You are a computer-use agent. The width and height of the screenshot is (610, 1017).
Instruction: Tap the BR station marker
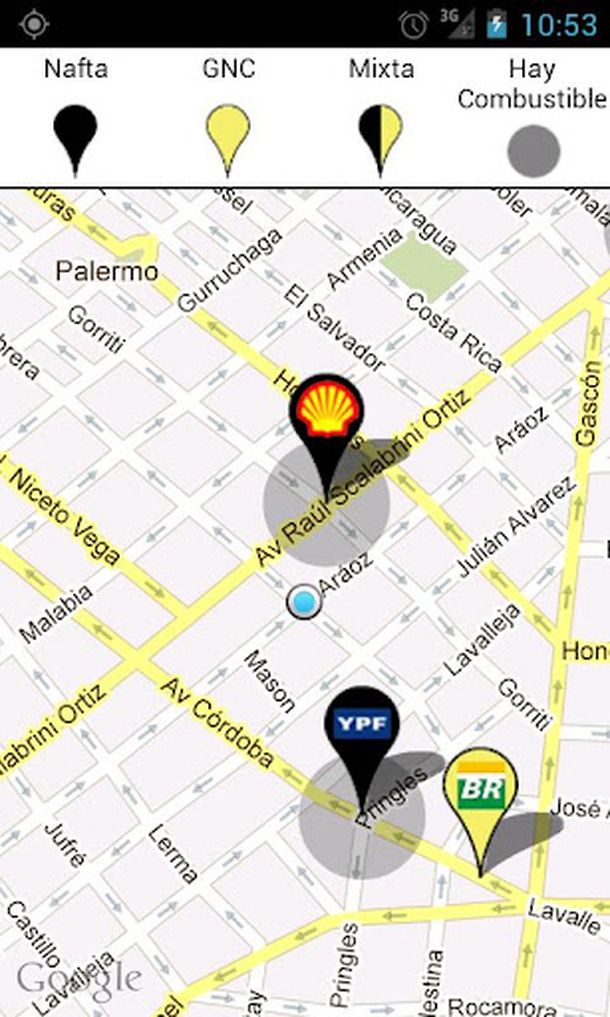480,787
